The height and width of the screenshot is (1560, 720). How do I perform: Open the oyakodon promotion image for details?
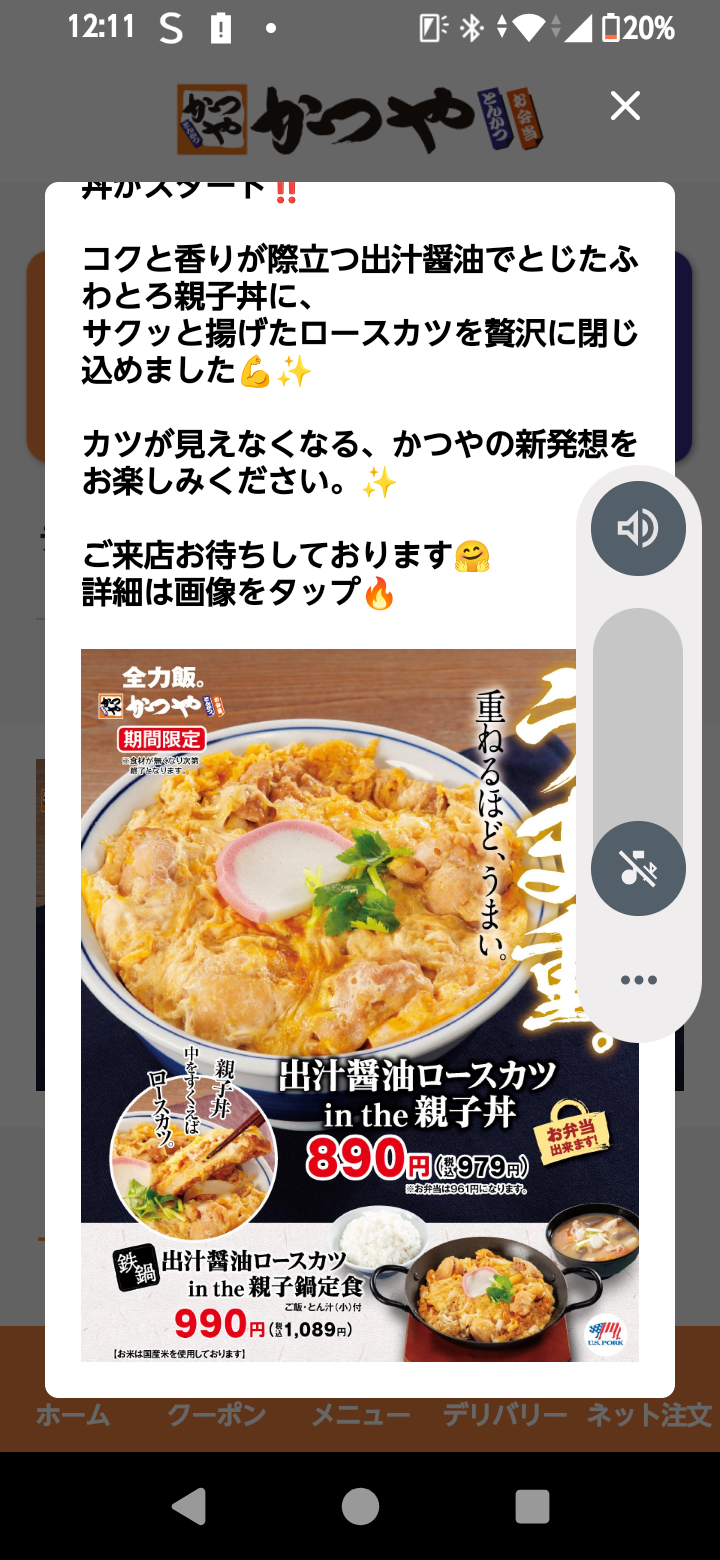coord(330,1005)
